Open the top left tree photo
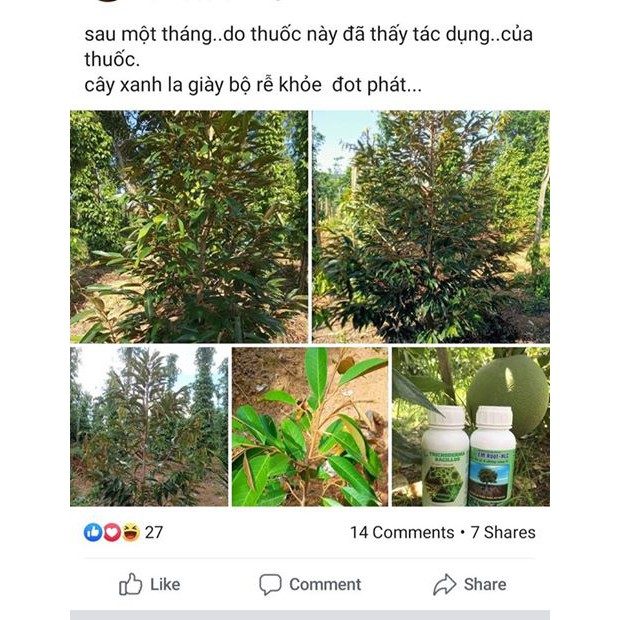Image resolution: width=620 pixels, height=620 pixels. click(x=189, y=226)
